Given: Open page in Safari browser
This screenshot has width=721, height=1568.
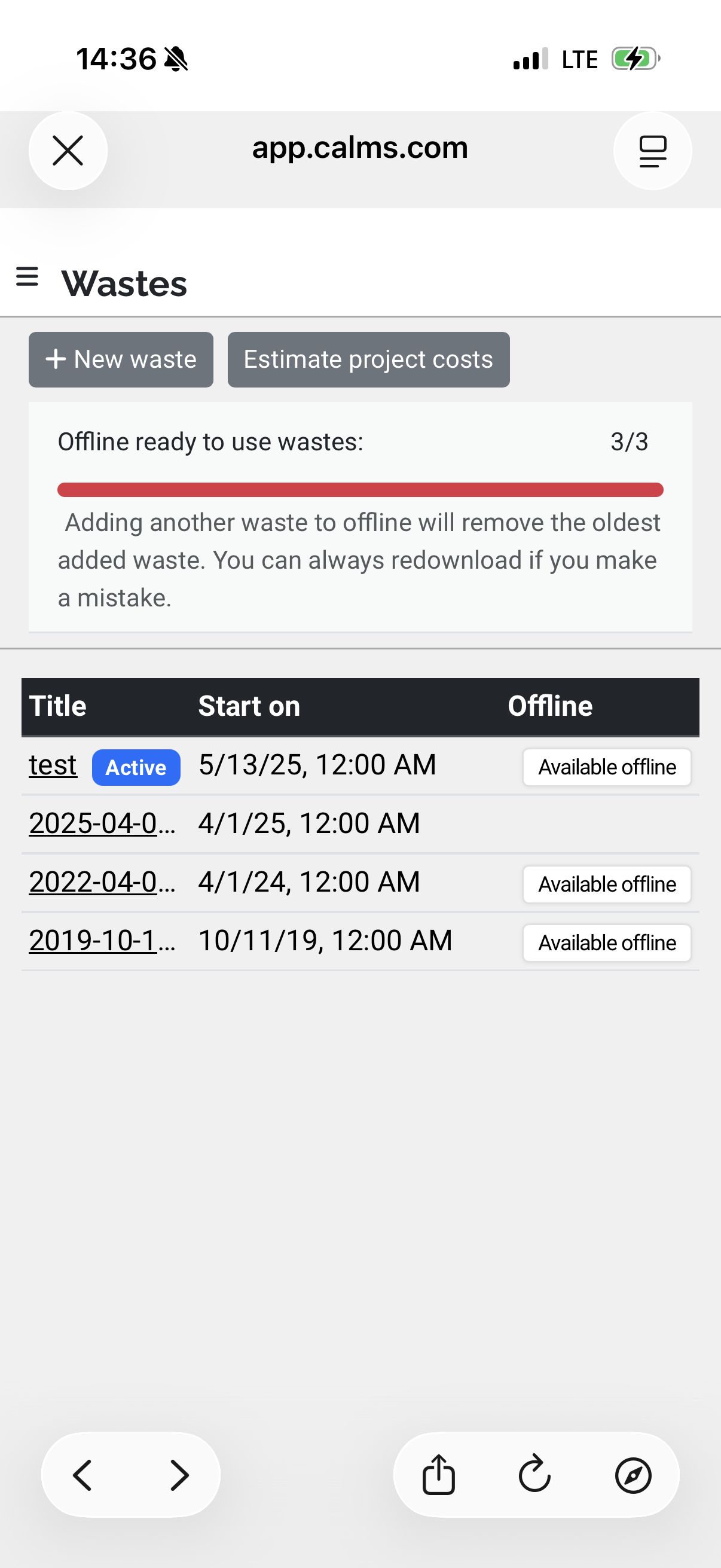Looking at the screenshot, I should (x=633, y=1475).
